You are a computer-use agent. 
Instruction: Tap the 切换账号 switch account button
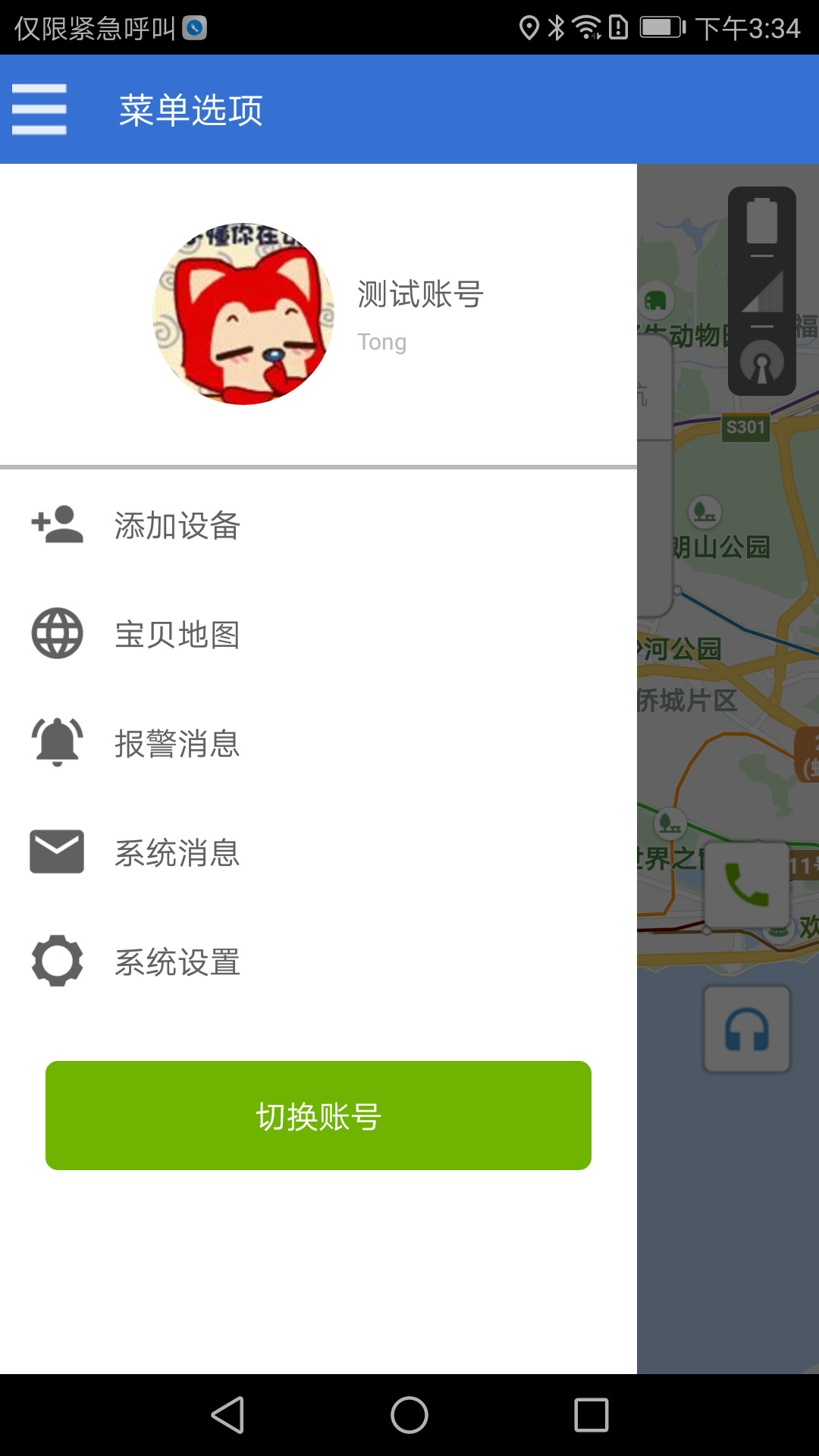point(318,1116)
